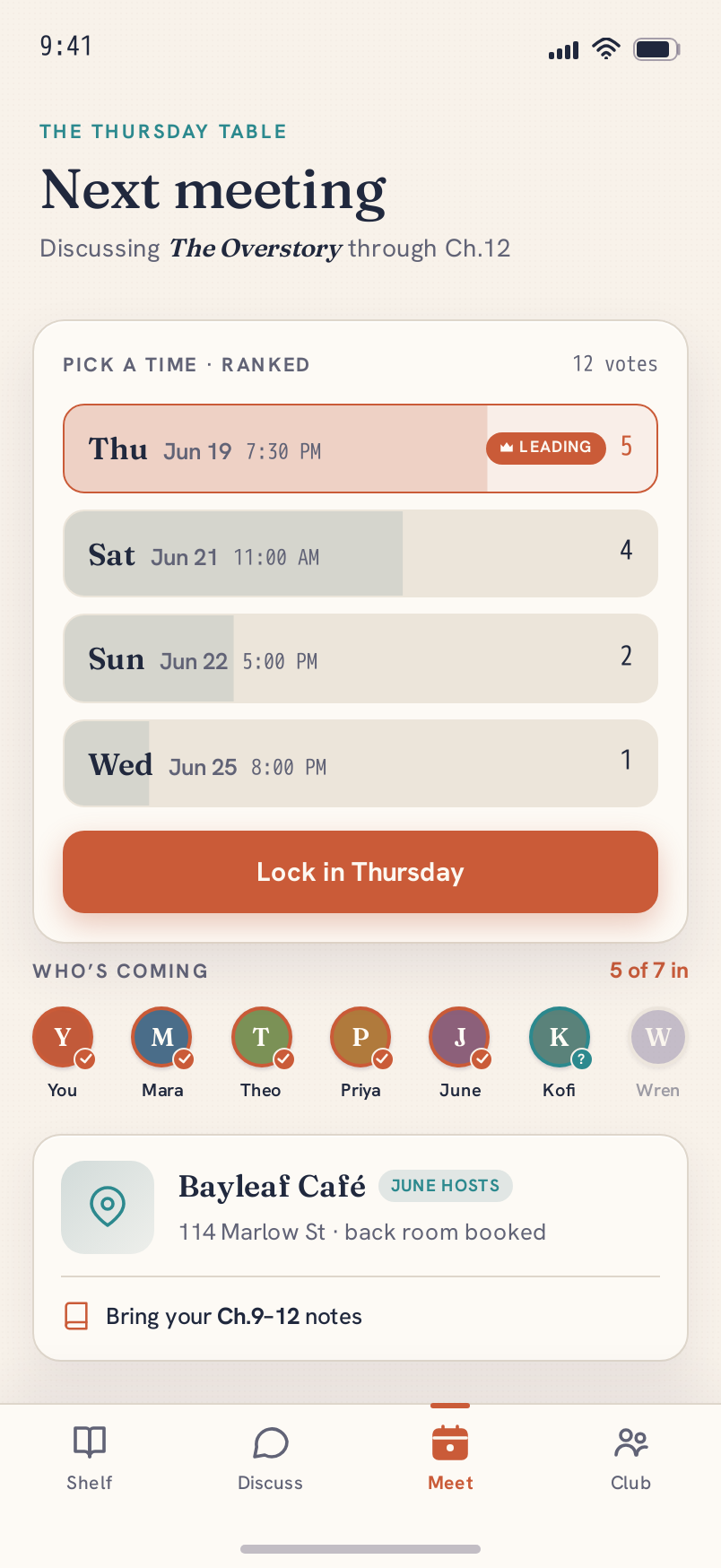Pick the Wed Jun 25 8:00 PM time

tap(360, 763)
